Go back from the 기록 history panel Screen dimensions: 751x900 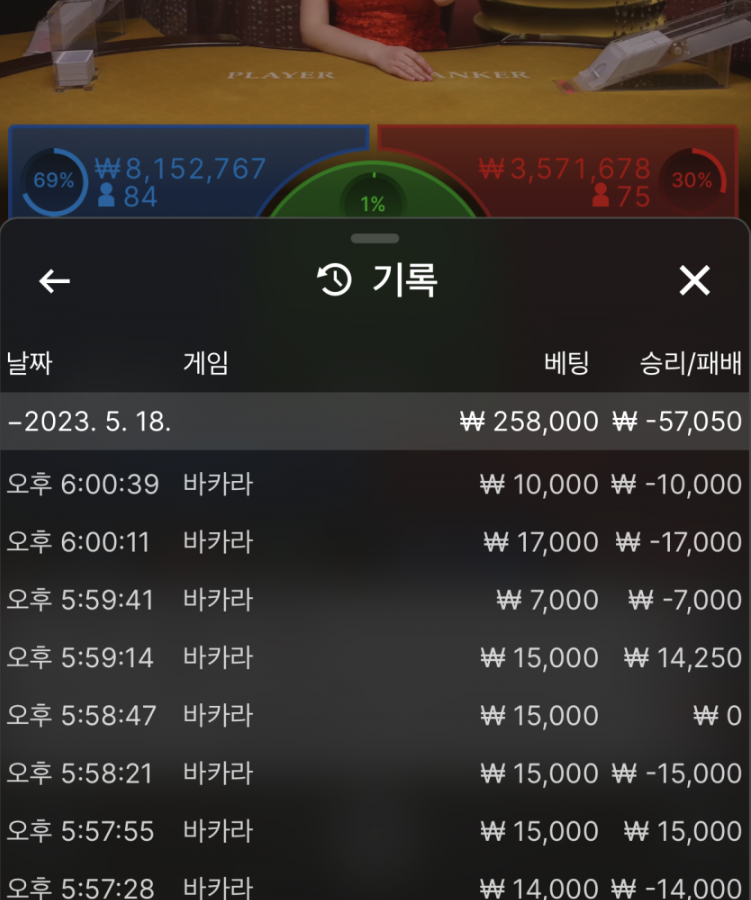tap(54, 282)
